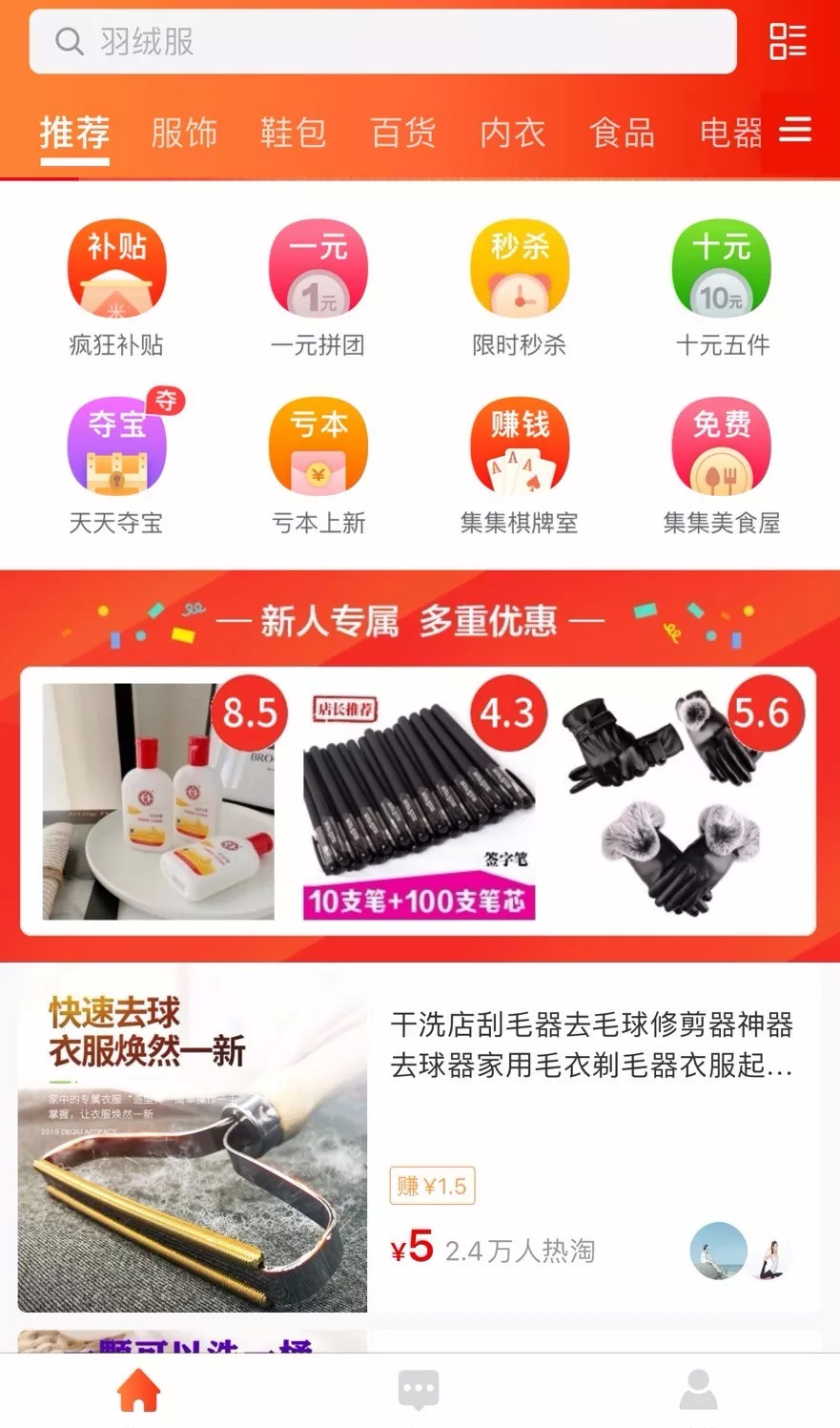The image size is (840, 1428).
Task: View the 4.3 yuan pen set deal
Action: [419, 801]
